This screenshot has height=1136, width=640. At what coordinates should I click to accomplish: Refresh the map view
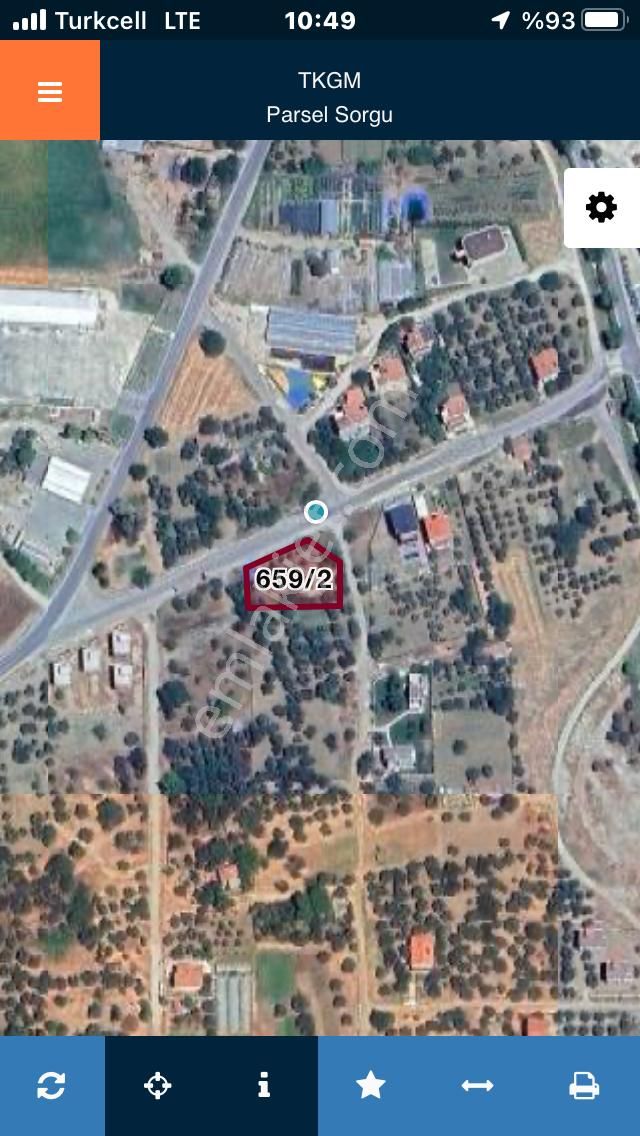[x=51, y=1085]
